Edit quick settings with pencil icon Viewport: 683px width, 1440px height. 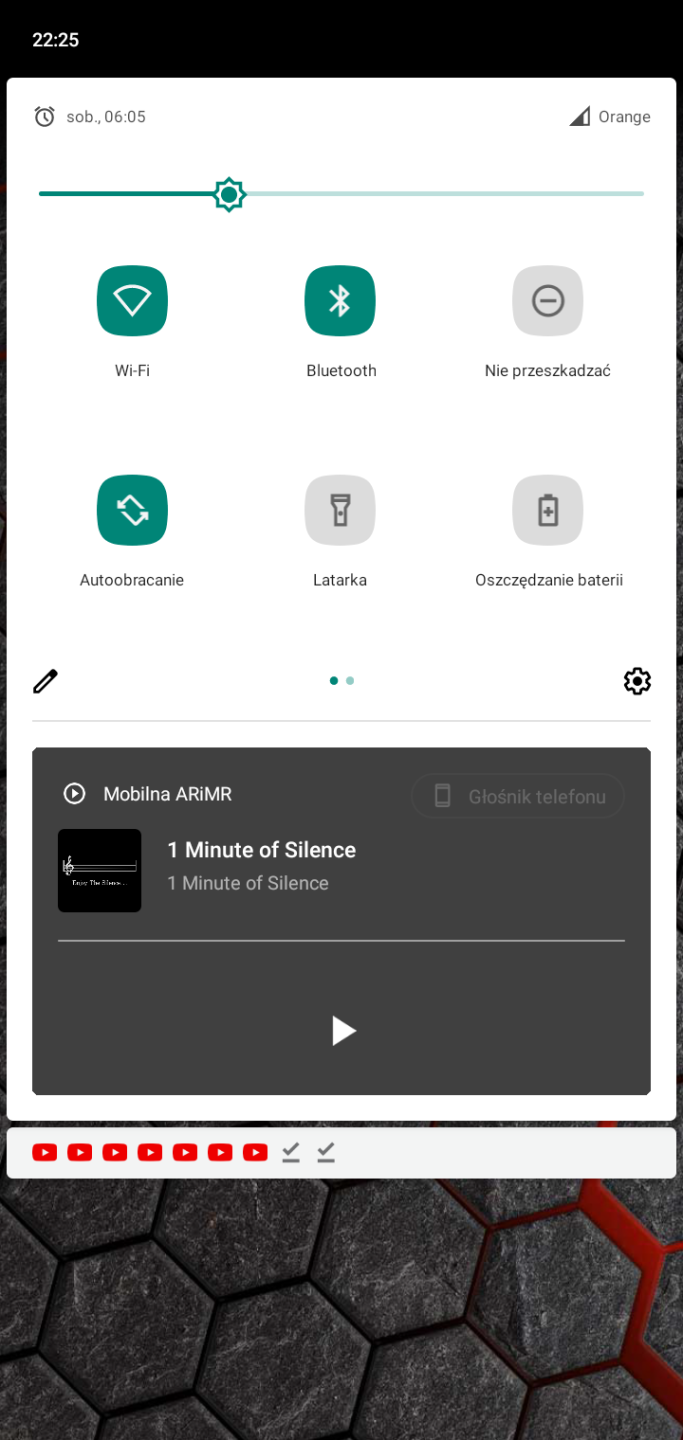point(46,681)
